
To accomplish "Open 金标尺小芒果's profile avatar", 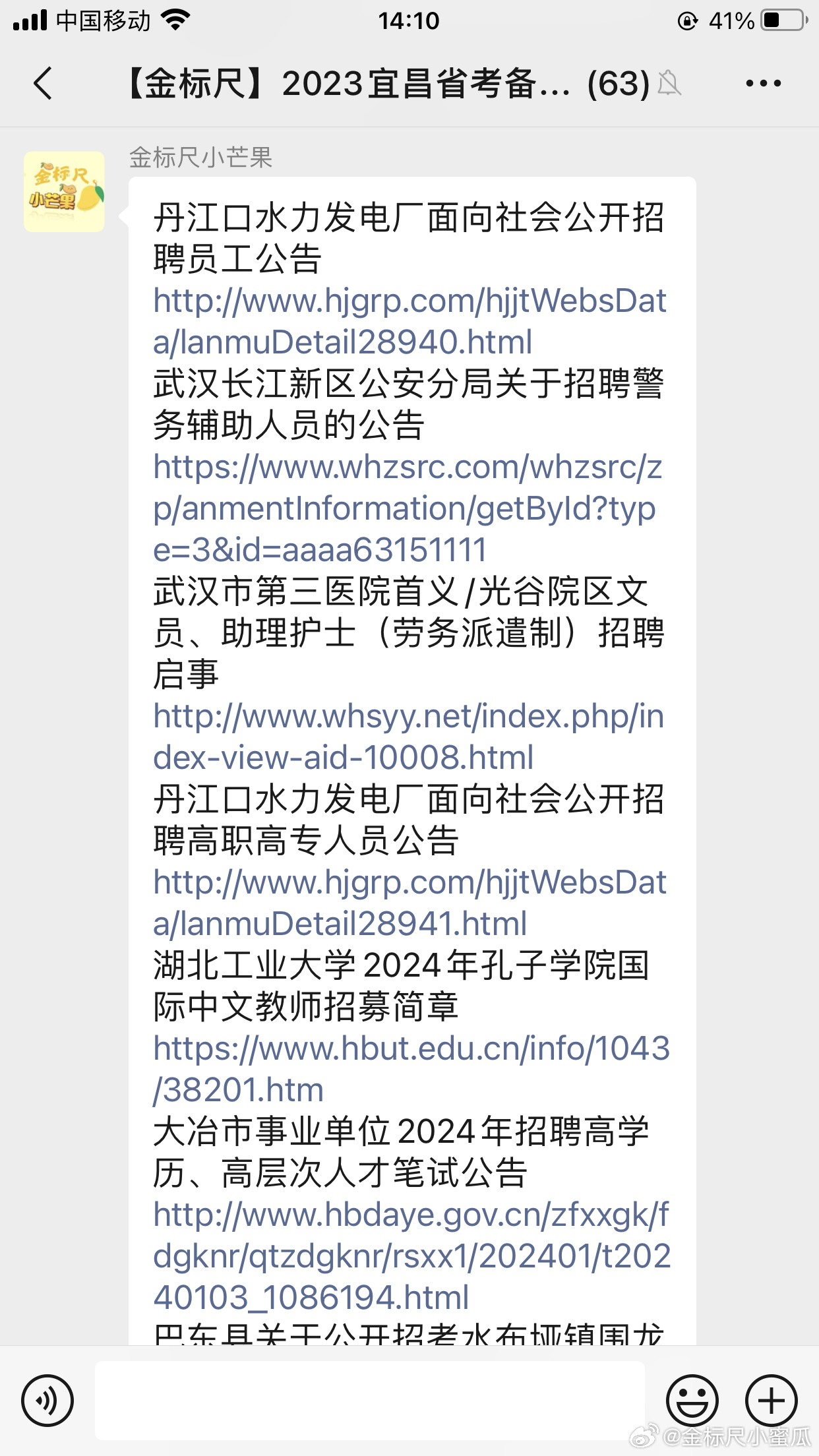I will (64, 192).
